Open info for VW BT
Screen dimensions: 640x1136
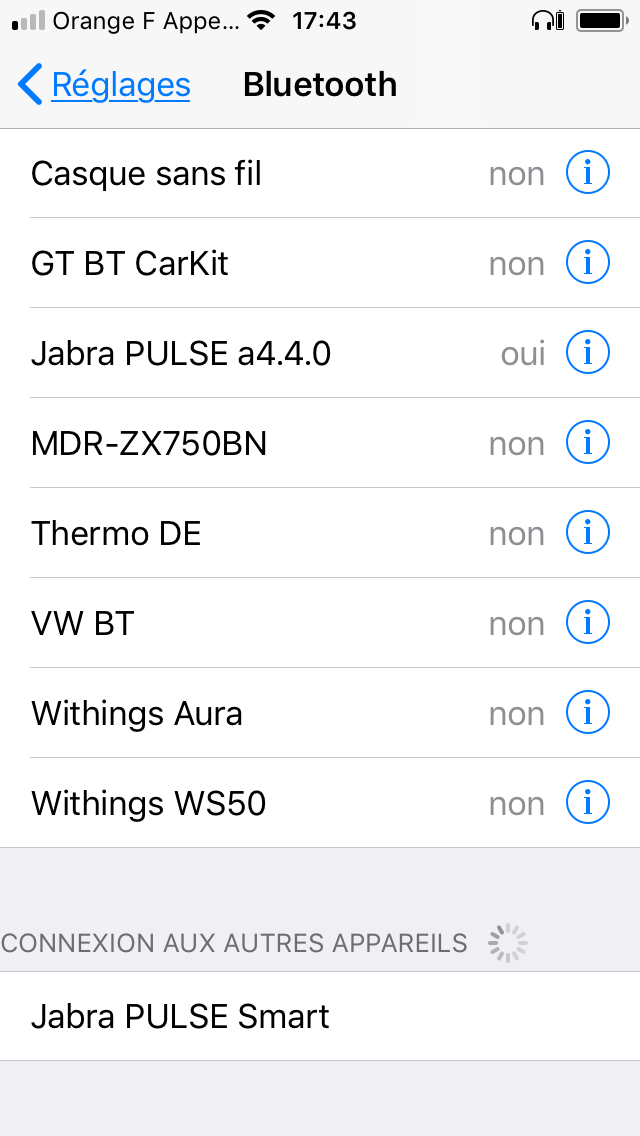[587, 623]
